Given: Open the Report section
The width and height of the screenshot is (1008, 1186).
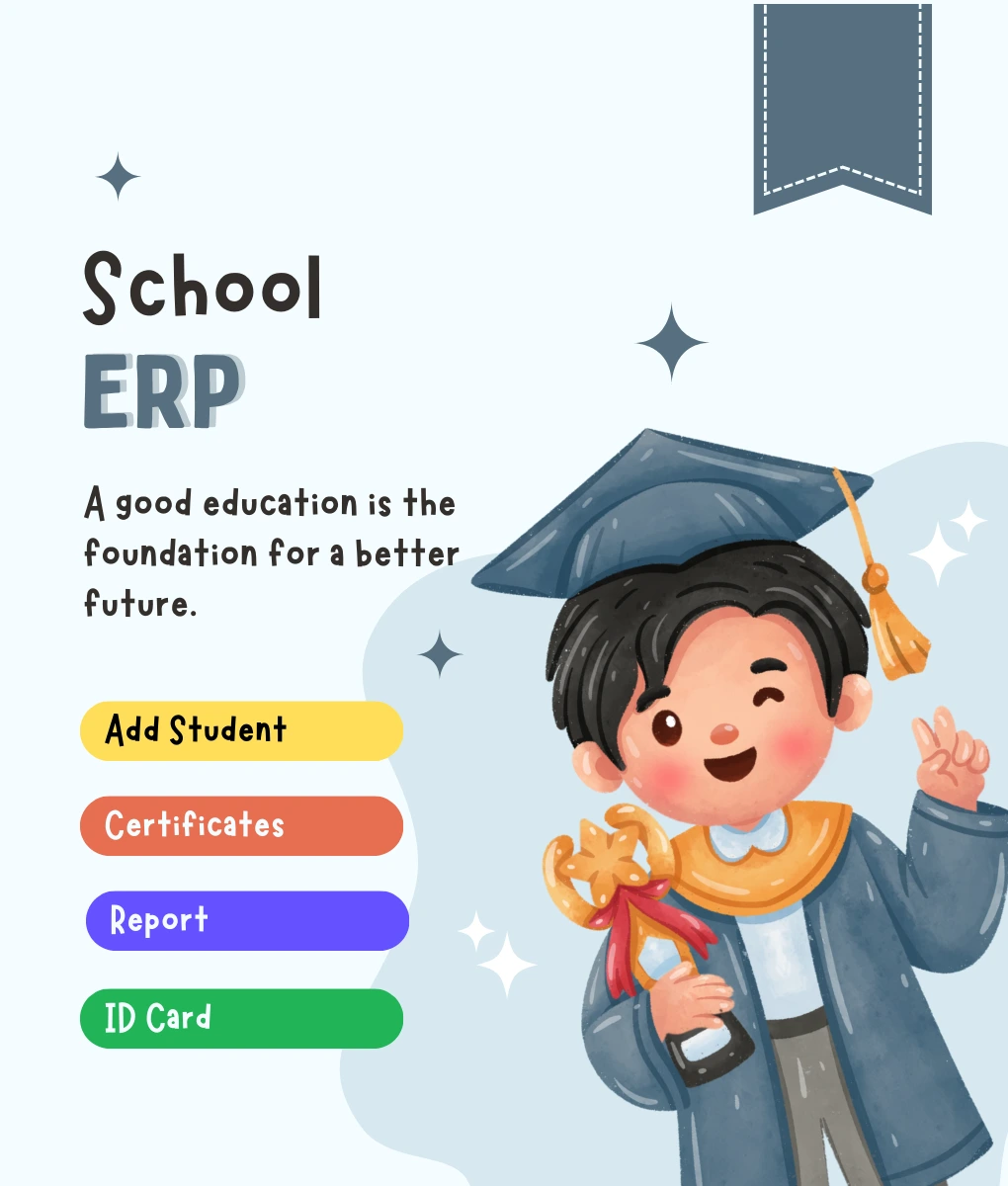Looking at the screenshot, I should [246, 920].
